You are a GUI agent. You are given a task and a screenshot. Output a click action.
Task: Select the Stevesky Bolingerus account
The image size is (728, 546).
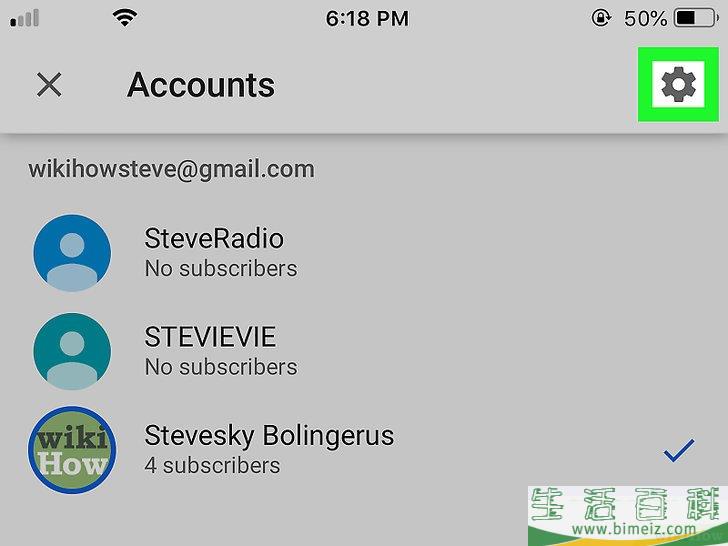point(268,449)
